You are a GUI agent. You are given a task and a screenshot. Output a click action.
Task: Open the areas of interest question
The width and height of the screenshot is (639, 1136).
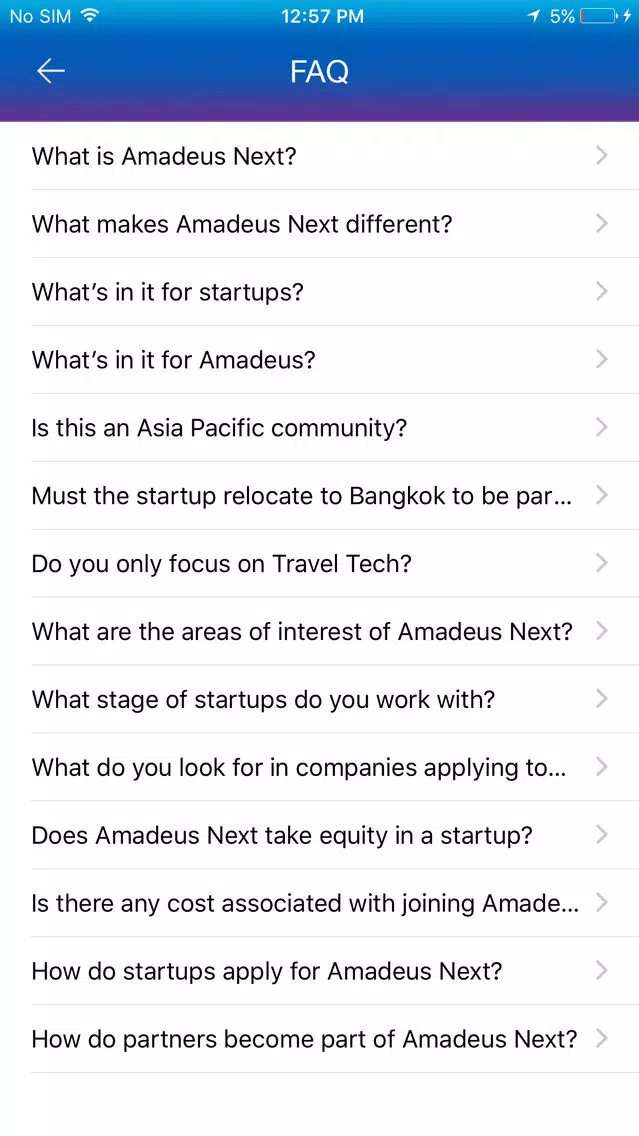point(320,632)
